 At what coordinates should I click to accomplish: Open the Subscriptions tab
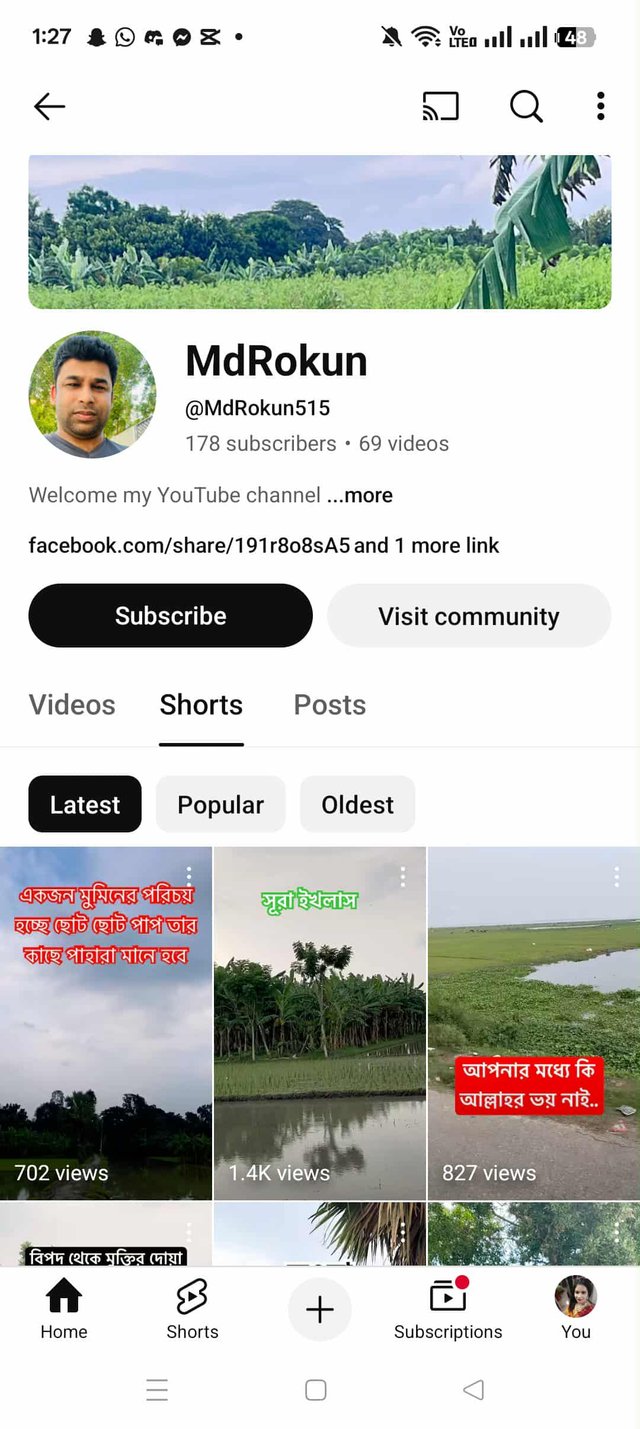[x=448, y=1309]
